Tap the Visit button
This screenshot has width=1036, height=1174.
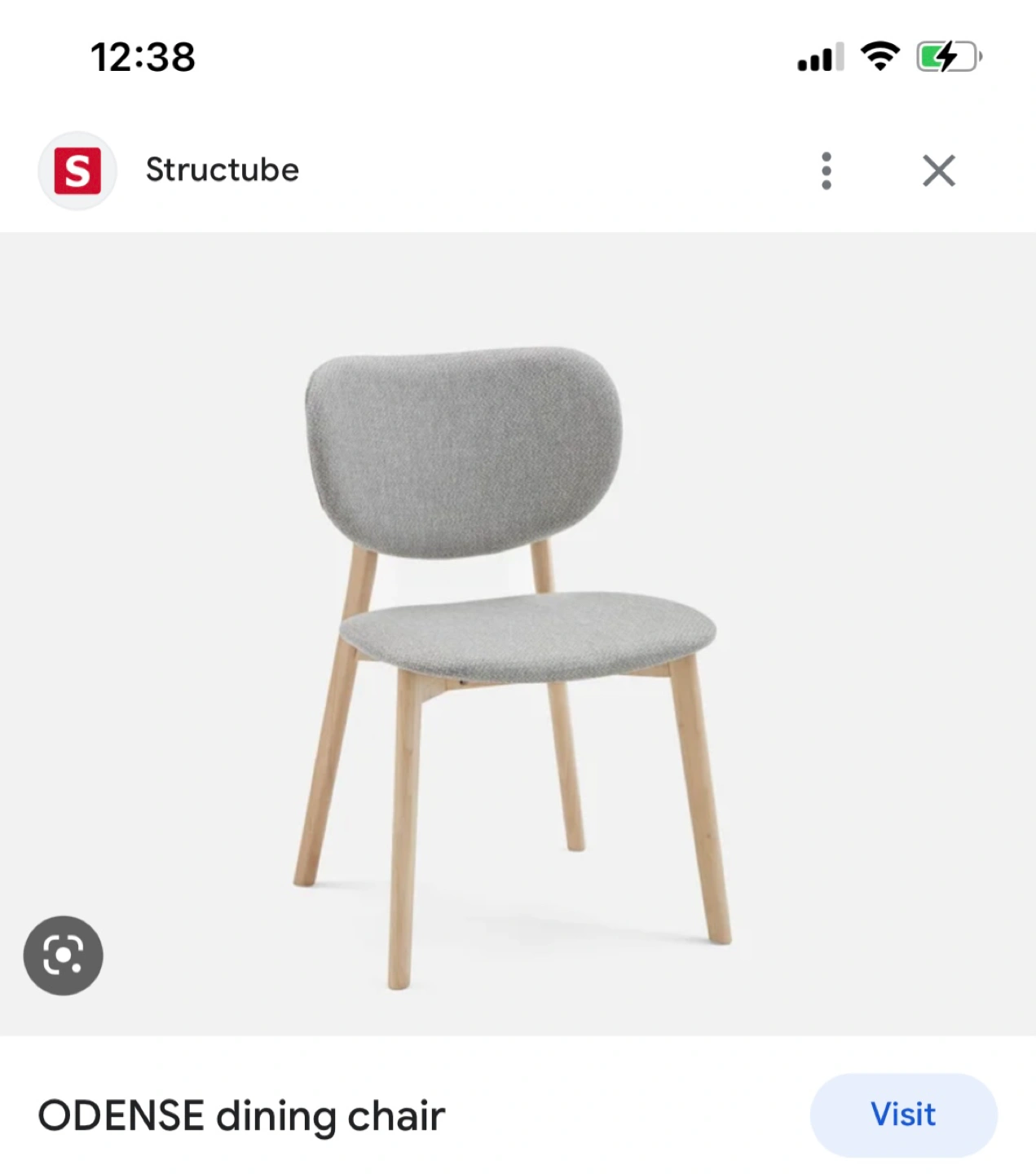(x=903, y=1114)
